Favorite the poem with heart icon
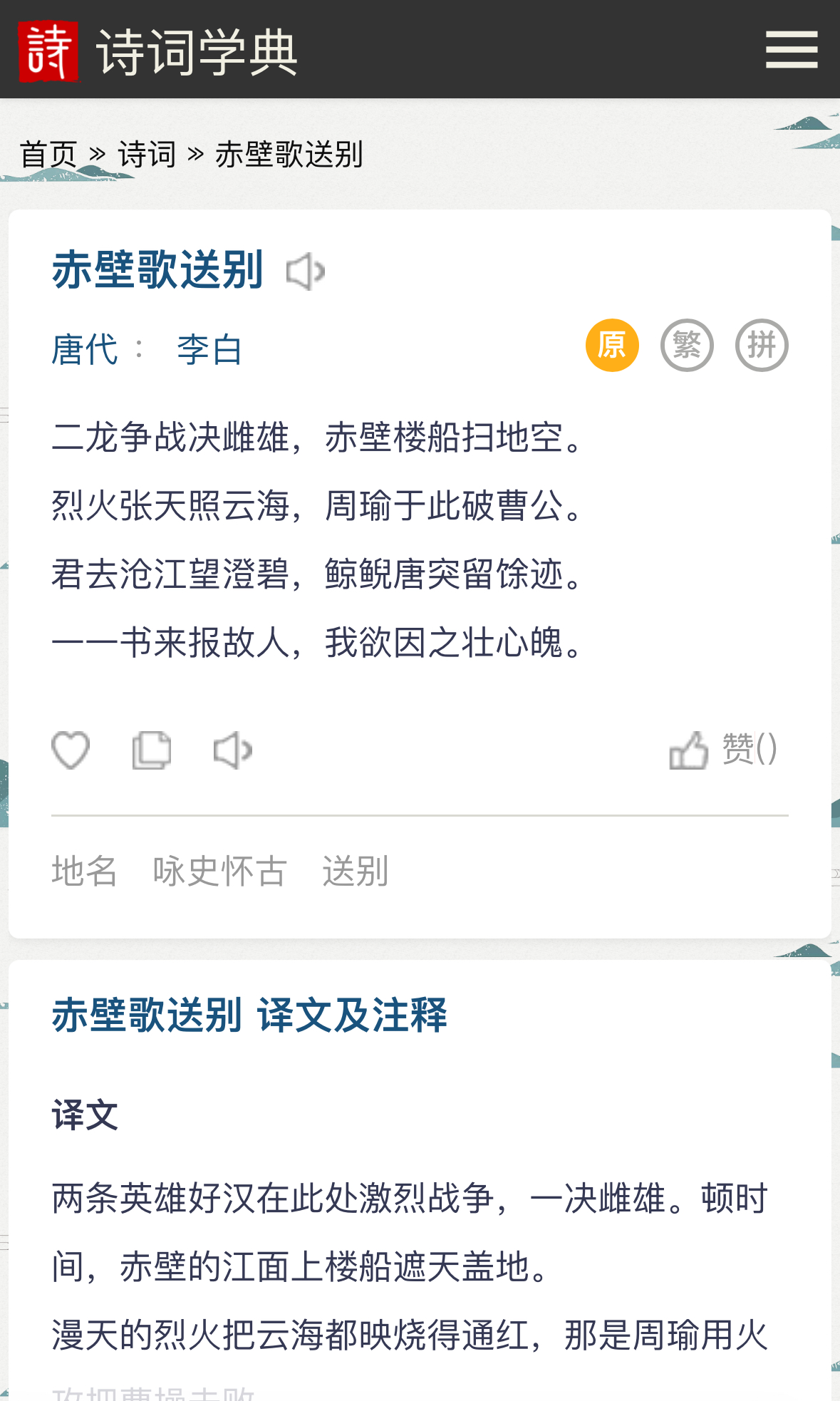The height and width of the screenshot is (1401, 840). (71, 750)
